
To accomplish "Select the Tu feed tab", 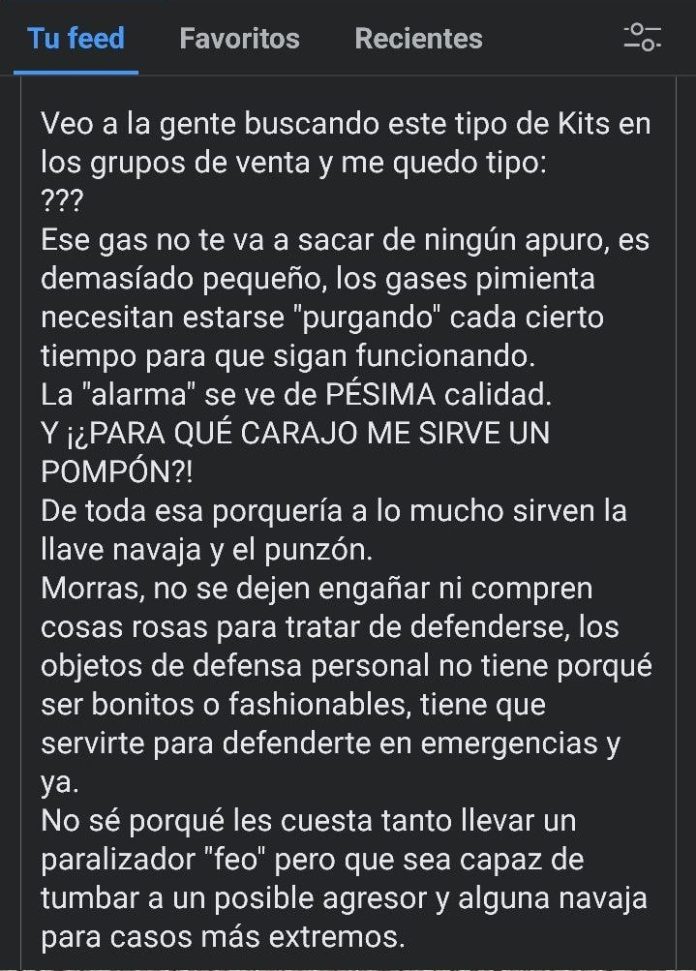I will [76, 39].
